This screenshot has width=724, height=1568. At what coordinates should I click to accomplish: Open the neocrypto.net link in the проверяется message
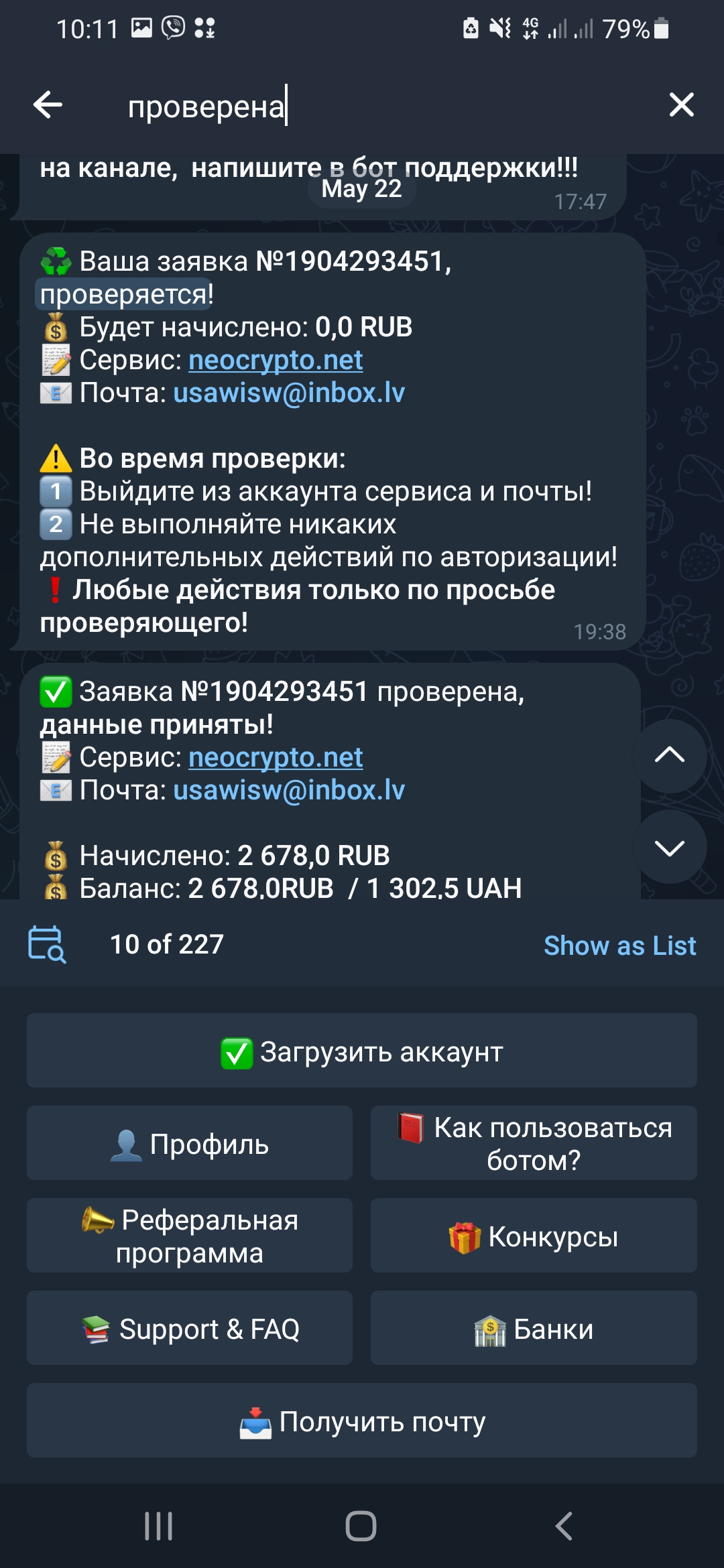tap(276, 361)
